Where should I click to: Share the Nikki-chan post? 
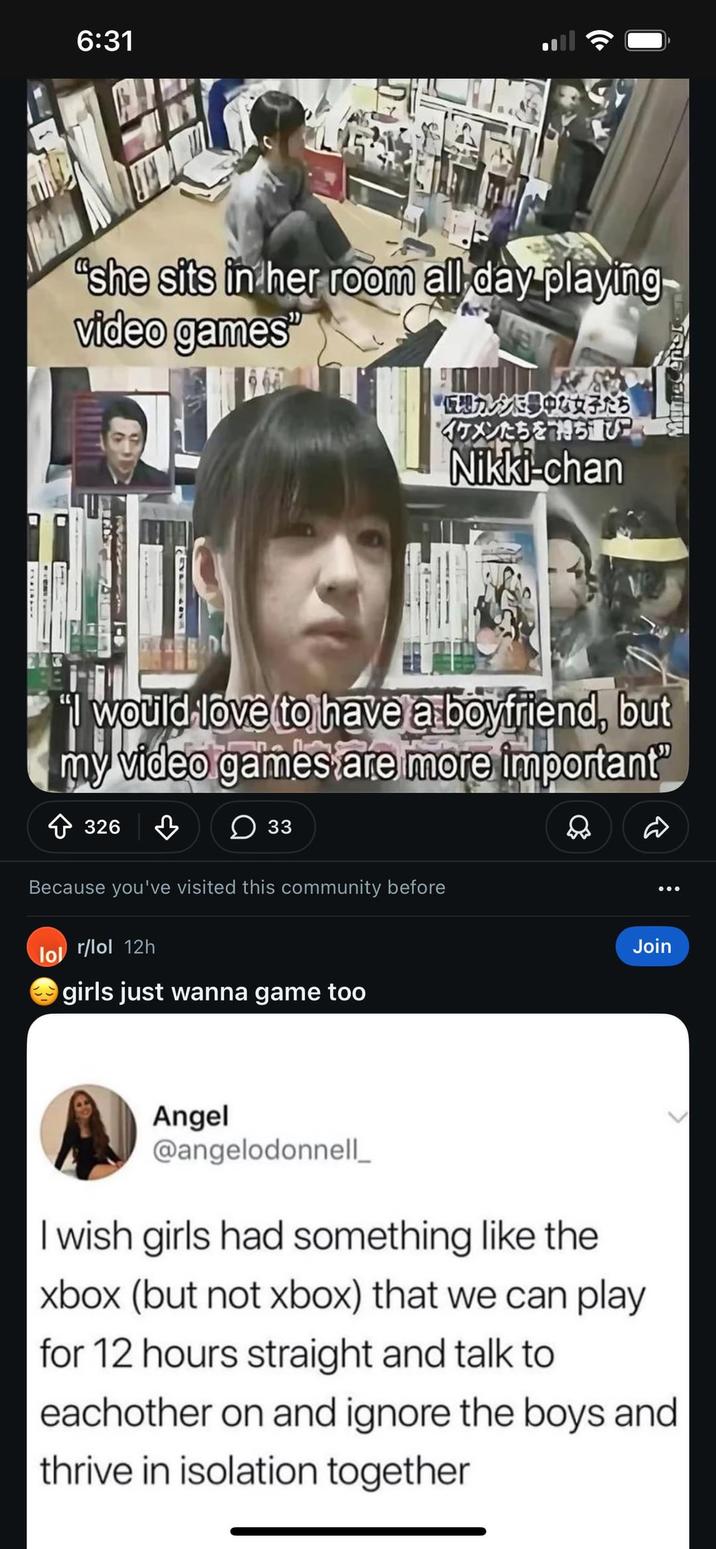(655, 827)
